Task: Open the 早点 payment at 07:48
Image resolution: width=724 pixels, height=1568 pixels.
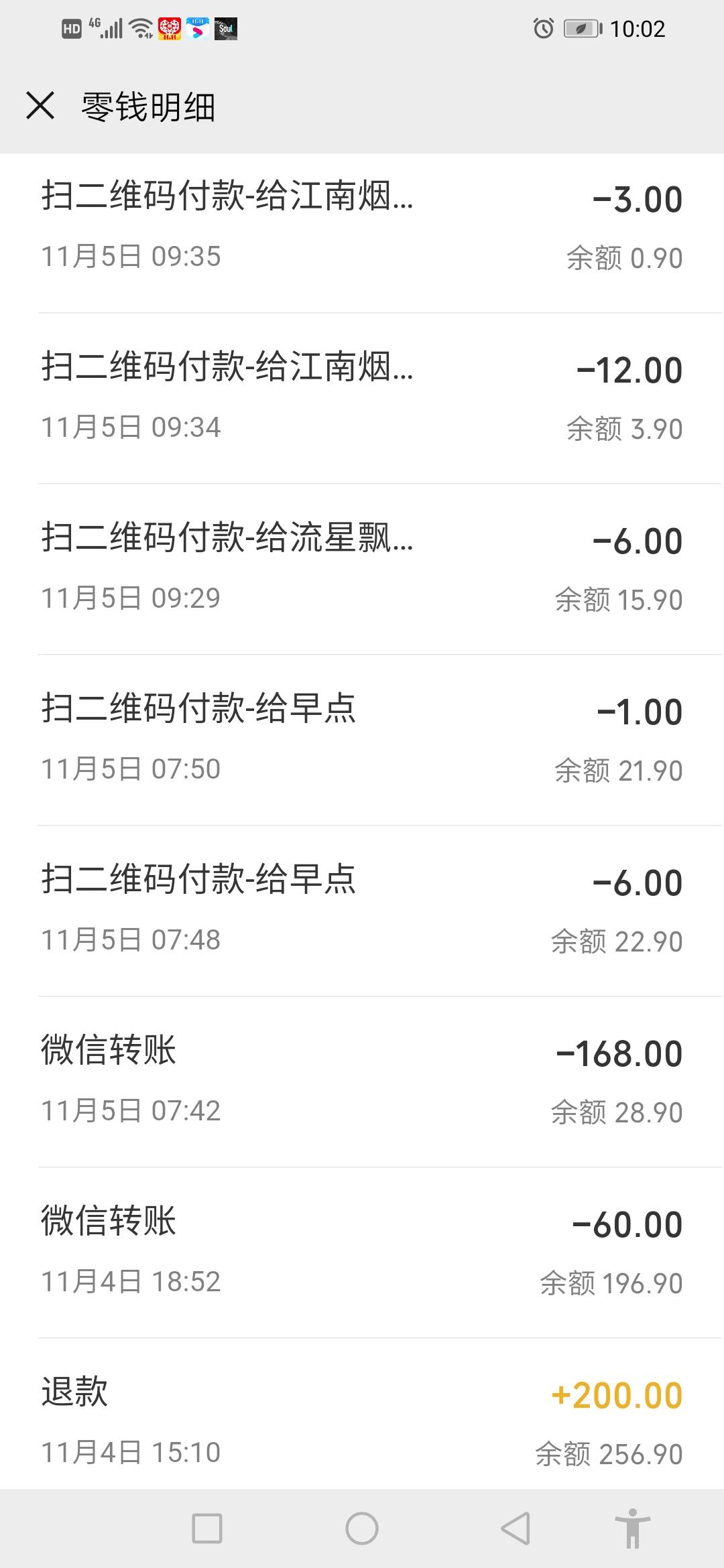Action: 362,911
